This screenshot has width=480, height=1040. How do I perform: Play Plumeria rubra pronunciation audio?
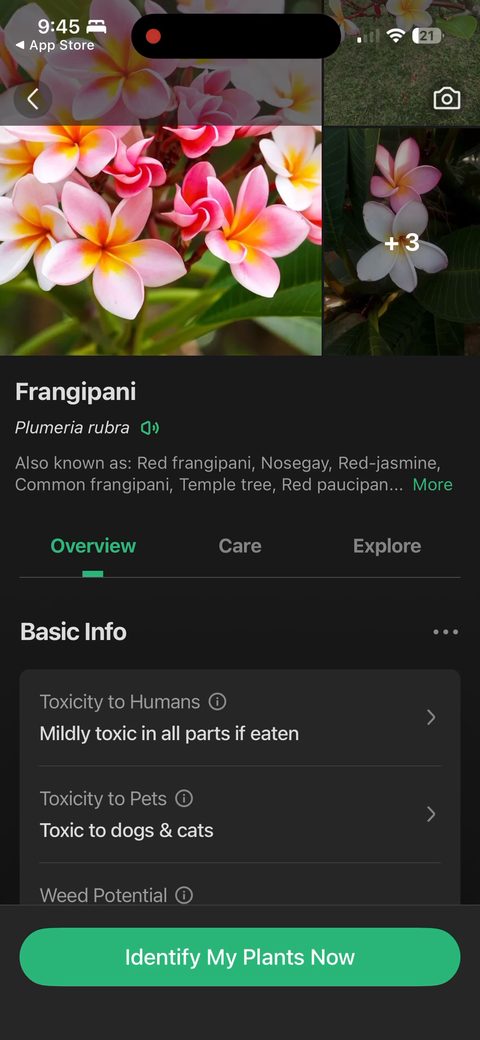point(150,428)
